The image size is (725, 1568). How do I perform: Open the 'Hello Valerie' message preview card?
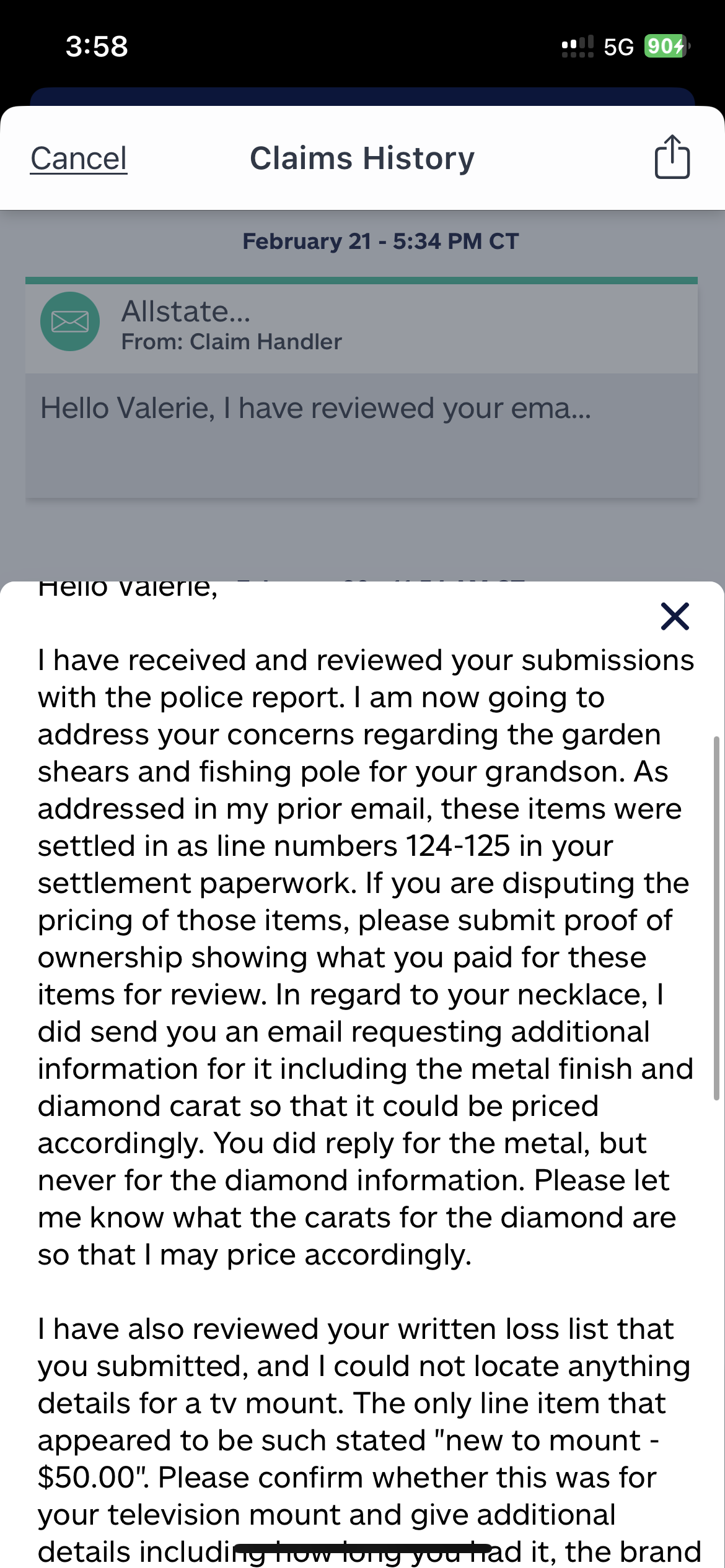362,409
